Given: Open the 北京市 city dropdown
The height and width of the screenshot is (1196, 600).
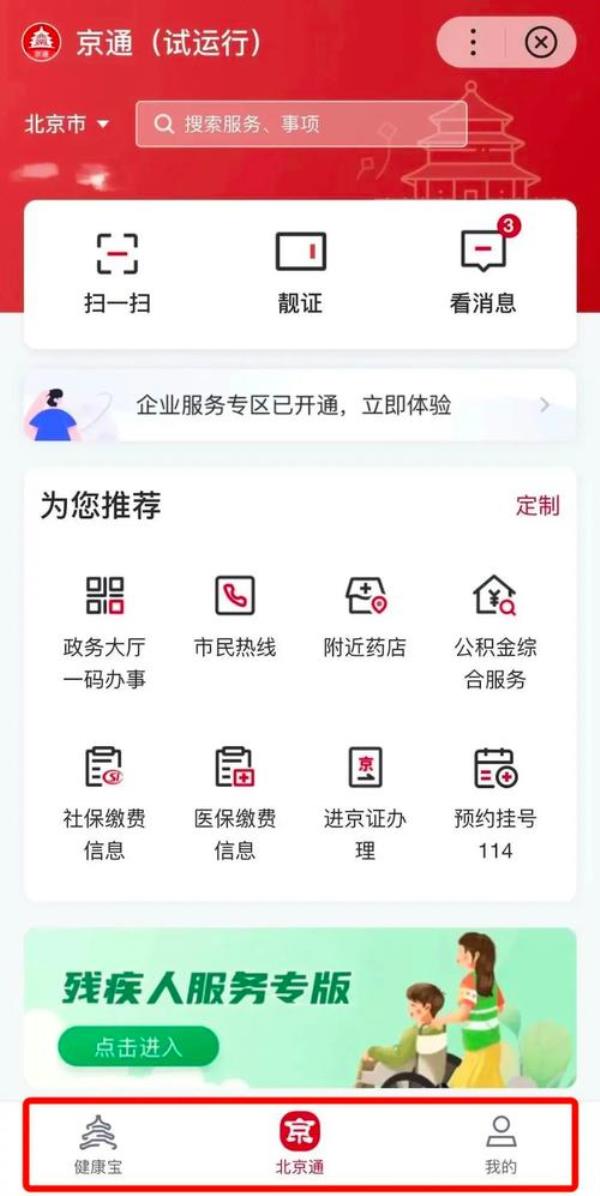Looking at the screenshot, I should pyautogui.click(x=67, y=125).
